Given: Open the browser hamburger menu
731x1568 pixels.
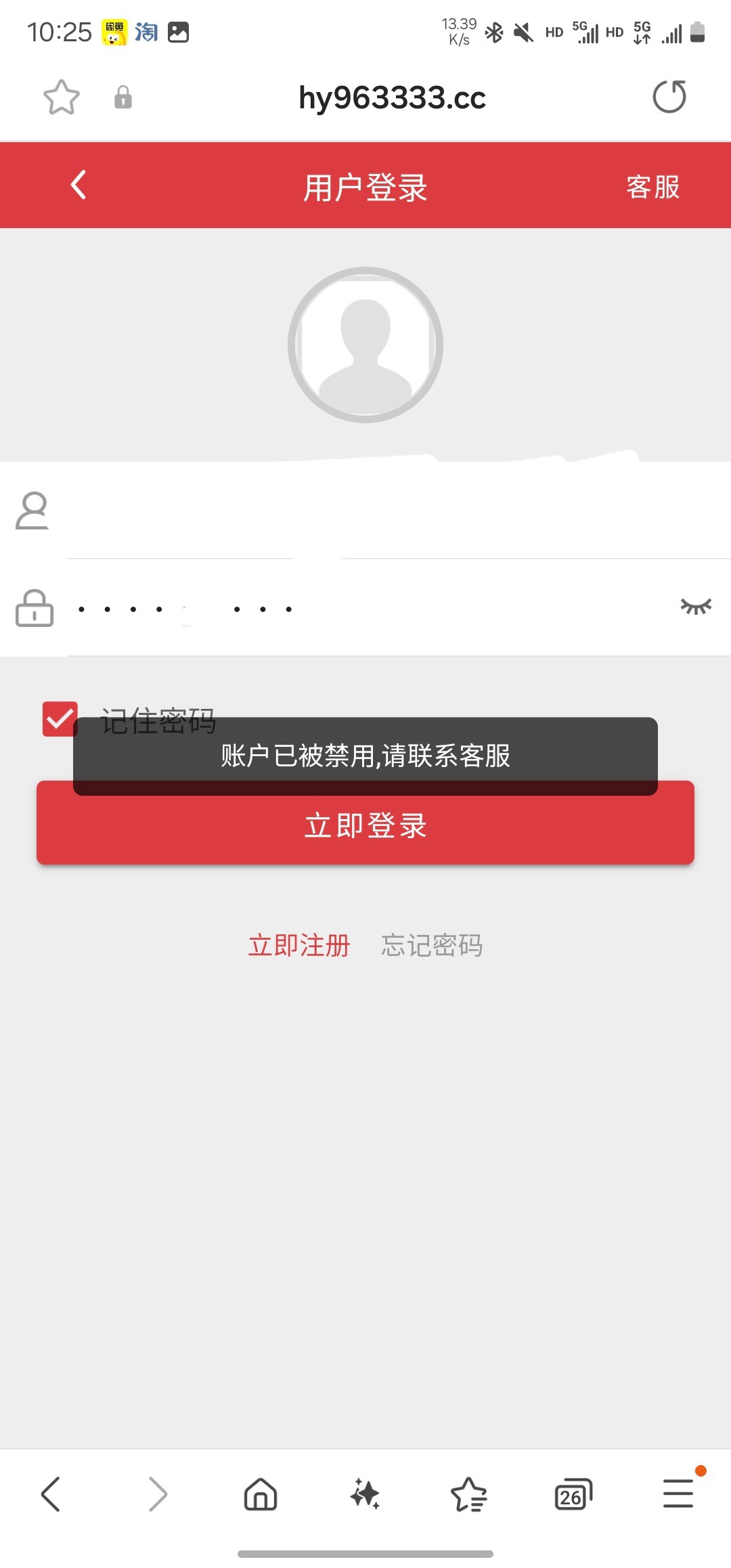Looking at the screenshot, I should click(678, 1493).
